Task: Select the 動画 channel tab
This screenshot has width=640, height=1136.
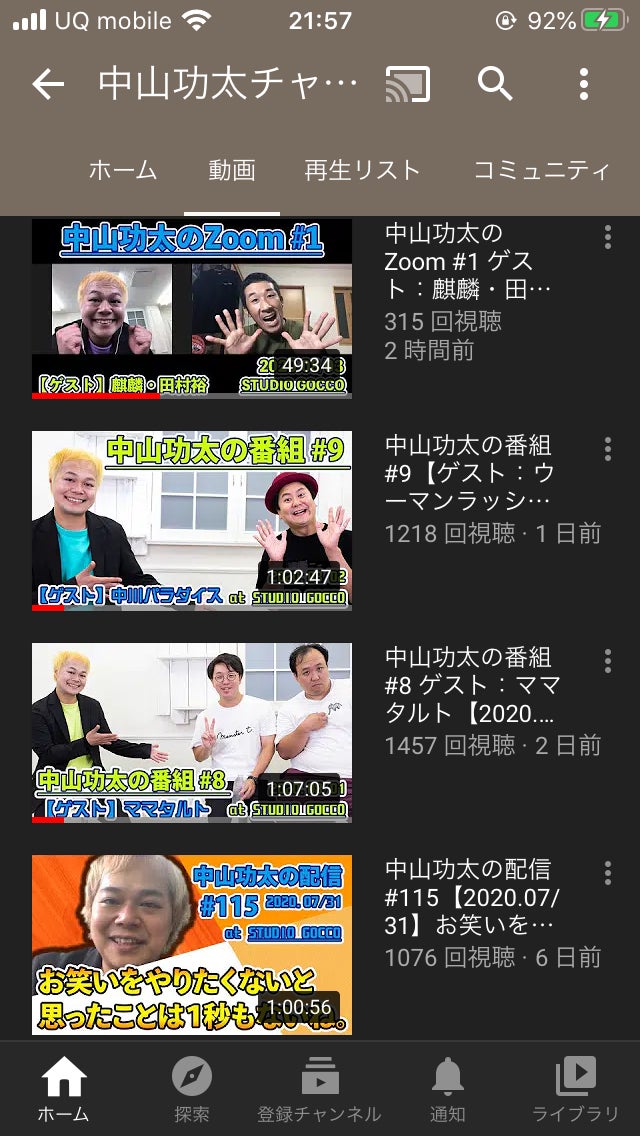Action: point(232,171)
